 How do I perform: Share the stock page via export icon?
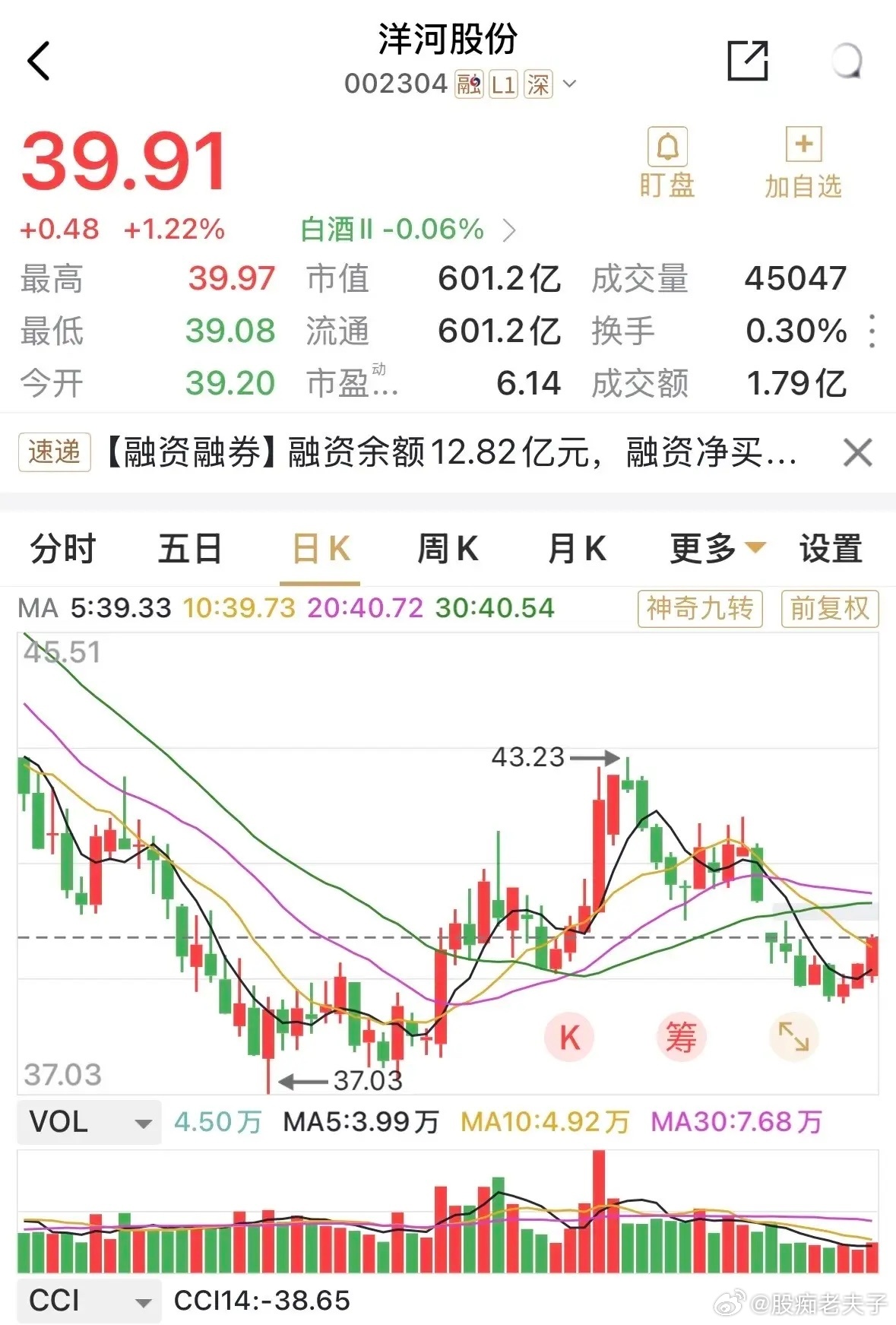point(748,61)
